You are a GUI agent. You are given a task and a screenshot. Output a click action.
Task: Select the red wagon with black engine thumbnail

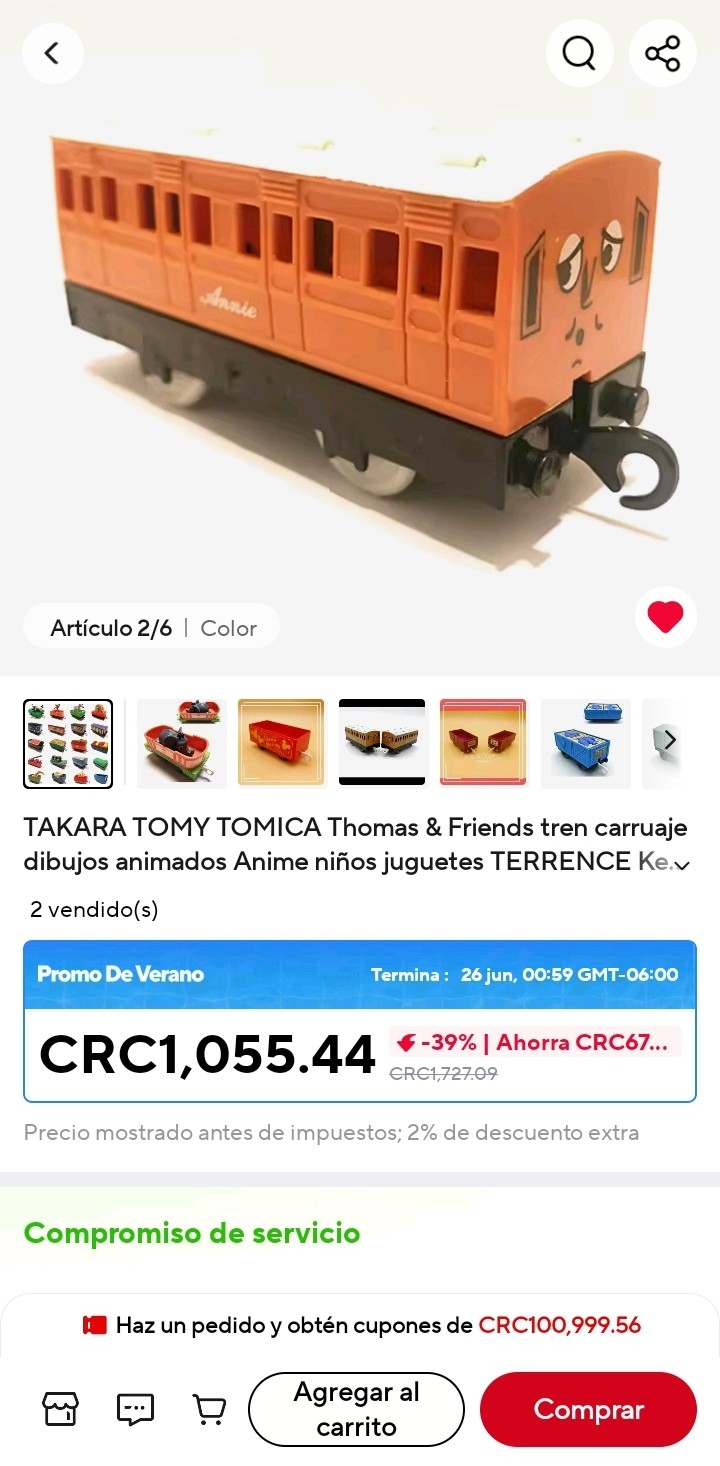click(x=181, y=743)
